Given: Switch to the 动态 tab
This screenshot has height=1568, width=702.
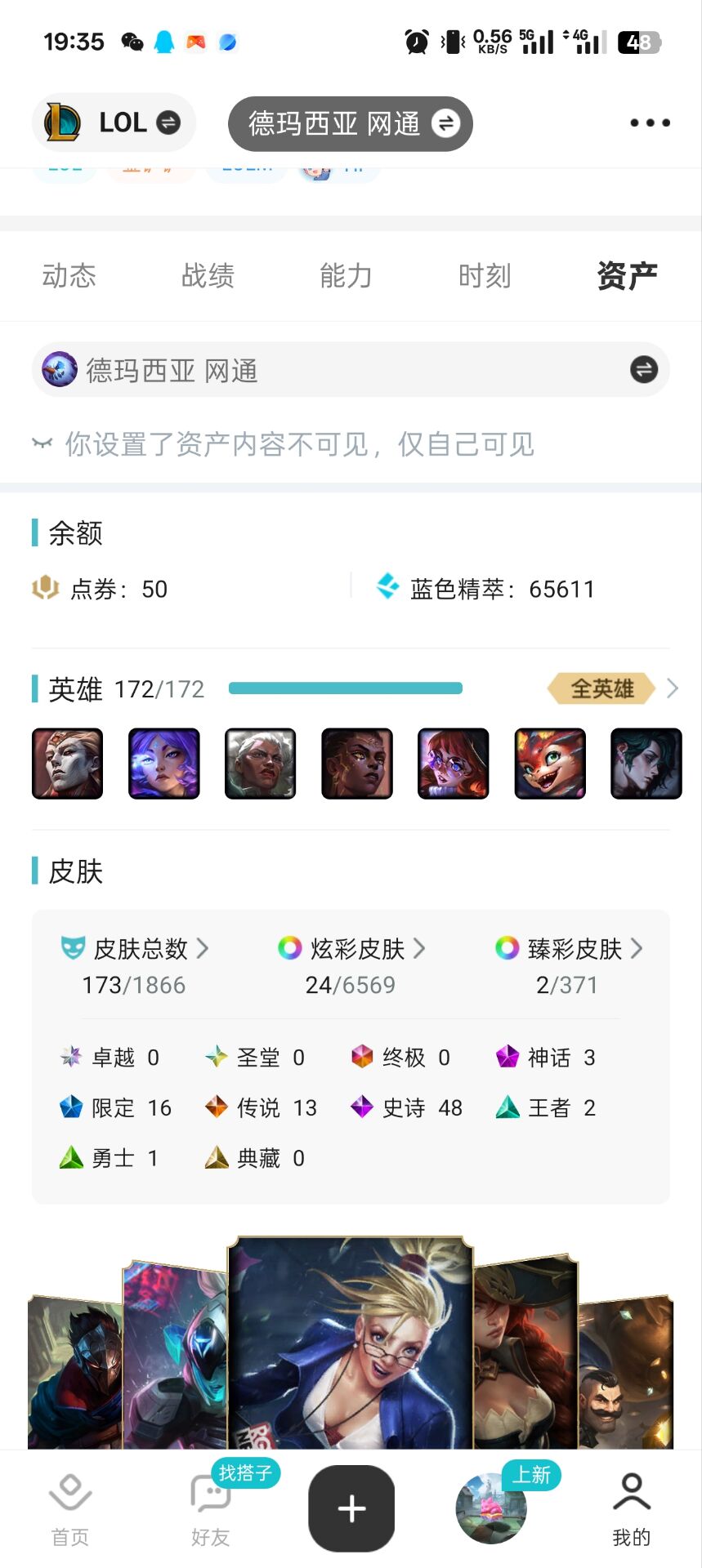Looking at the screenshot, I should point(69,276).
